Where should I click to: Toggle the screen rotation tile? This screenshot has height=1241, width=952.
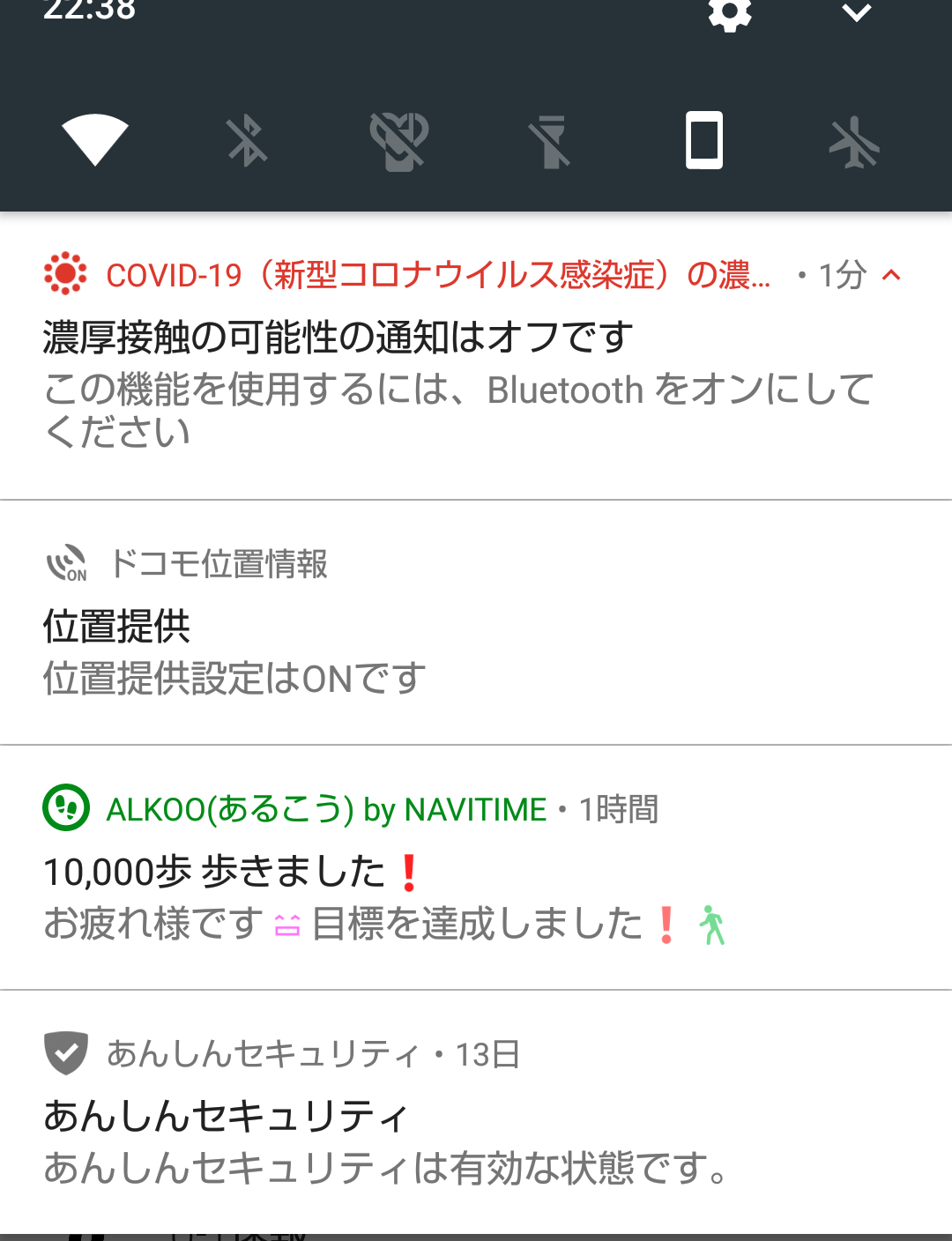click(x=704, y=141)
